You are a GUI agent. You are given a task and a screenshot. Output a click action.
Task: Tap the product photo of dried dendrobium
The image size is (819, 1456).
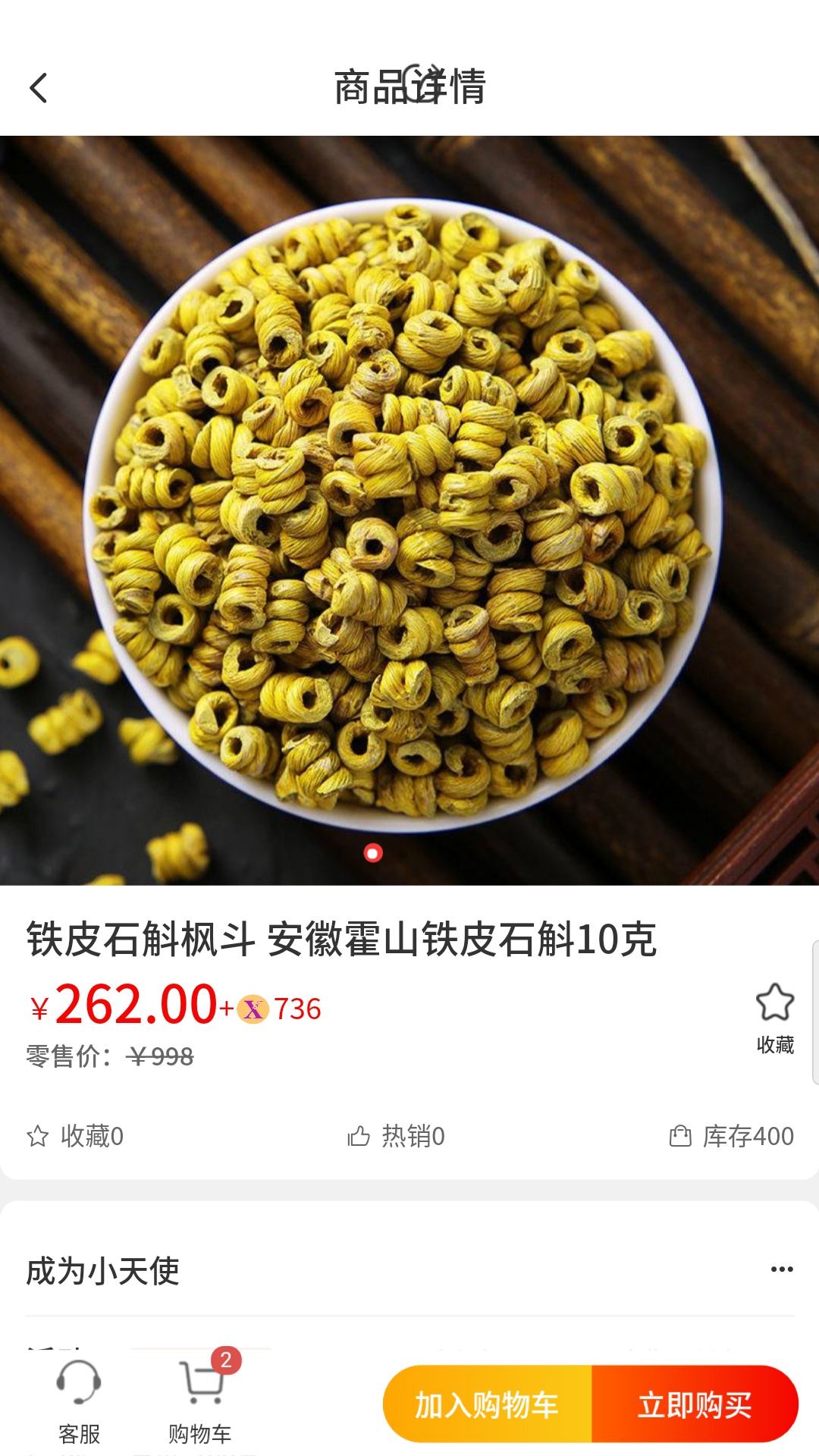pyautogui.click(x=409, y=500)
